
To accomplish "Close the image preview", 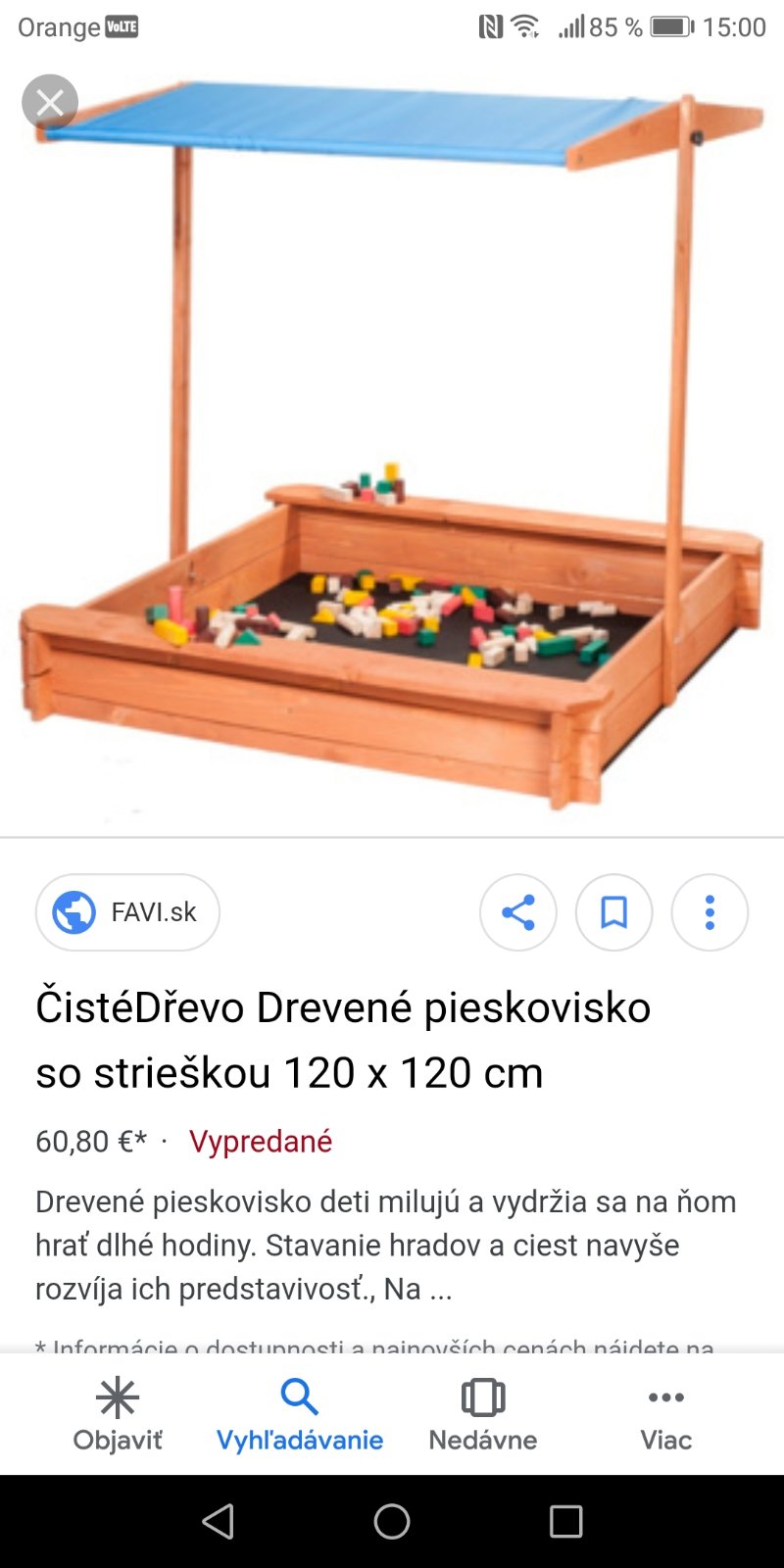I will click(50, 102).
